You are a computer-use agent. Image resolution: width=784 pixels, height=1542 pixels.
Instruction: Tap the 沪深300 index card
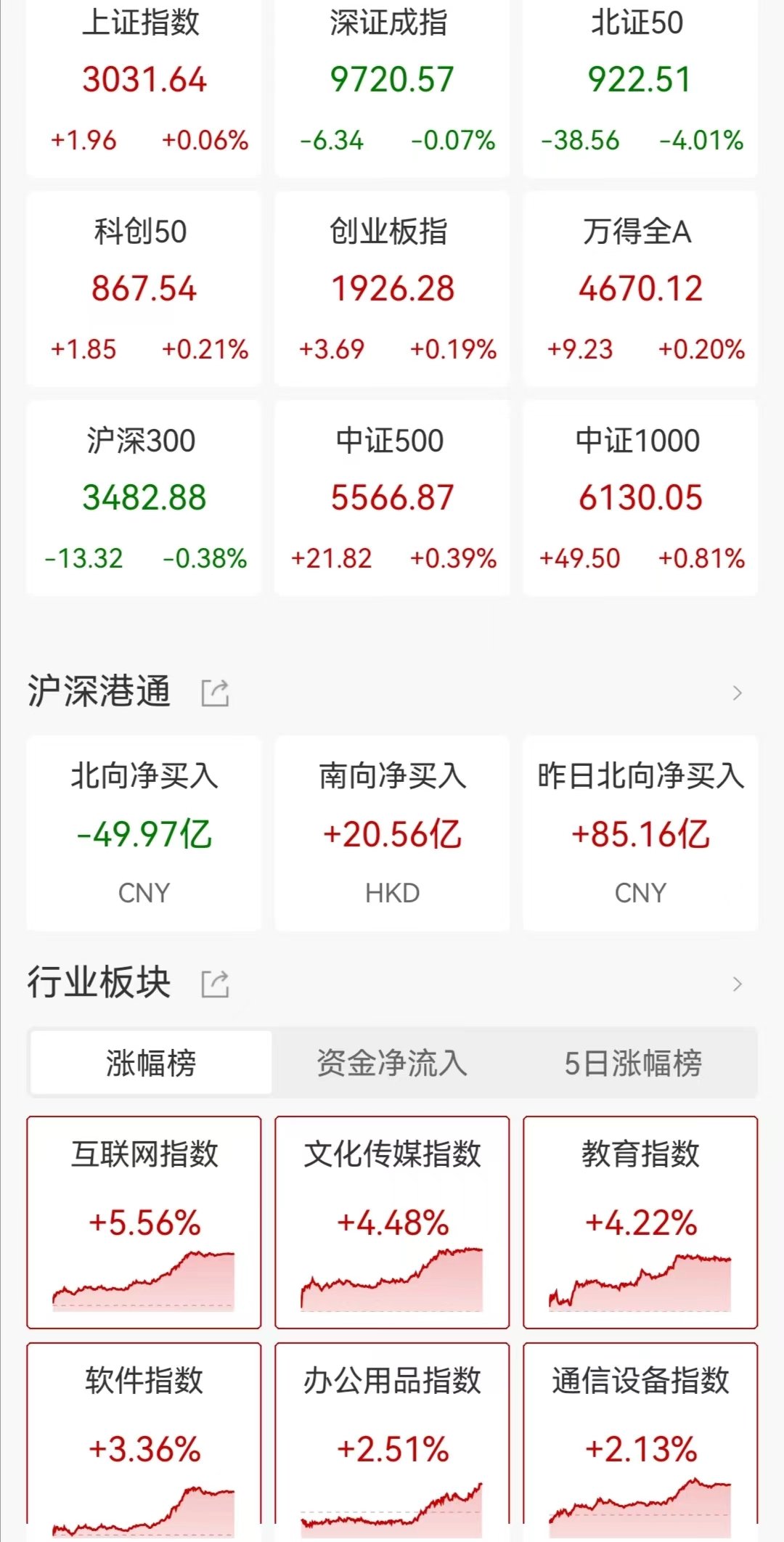tap(144, 498)
